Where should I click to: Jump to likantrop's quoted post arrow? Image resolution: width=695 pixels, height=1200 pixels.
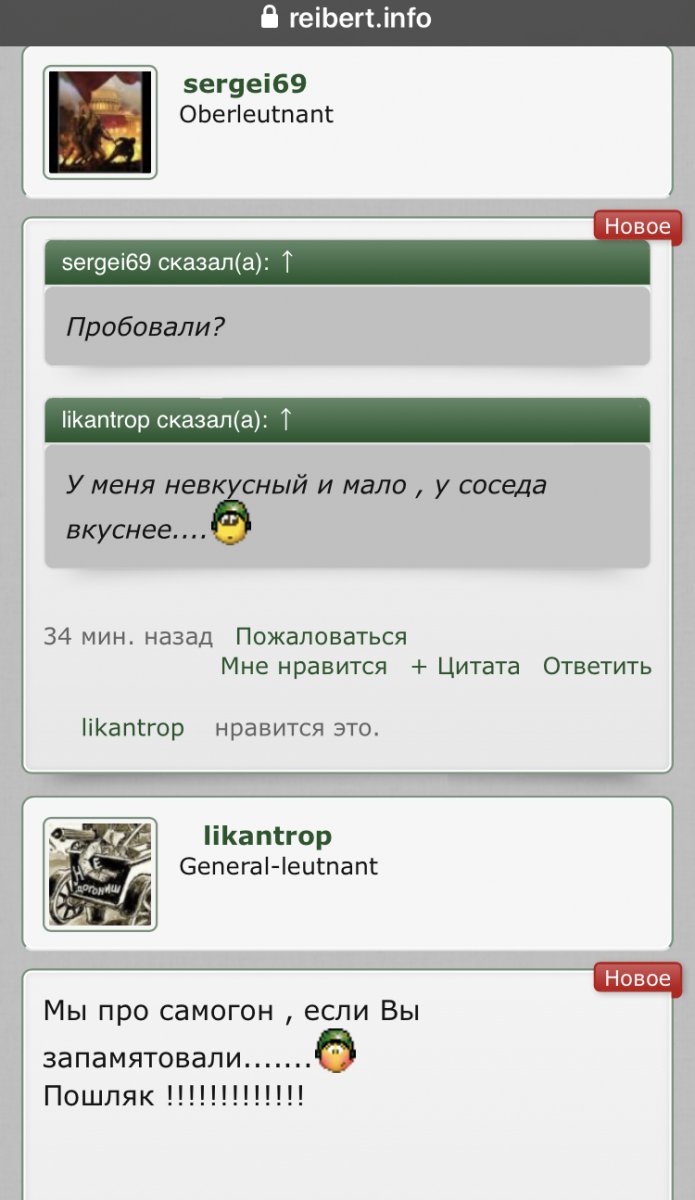coord(286,420)
